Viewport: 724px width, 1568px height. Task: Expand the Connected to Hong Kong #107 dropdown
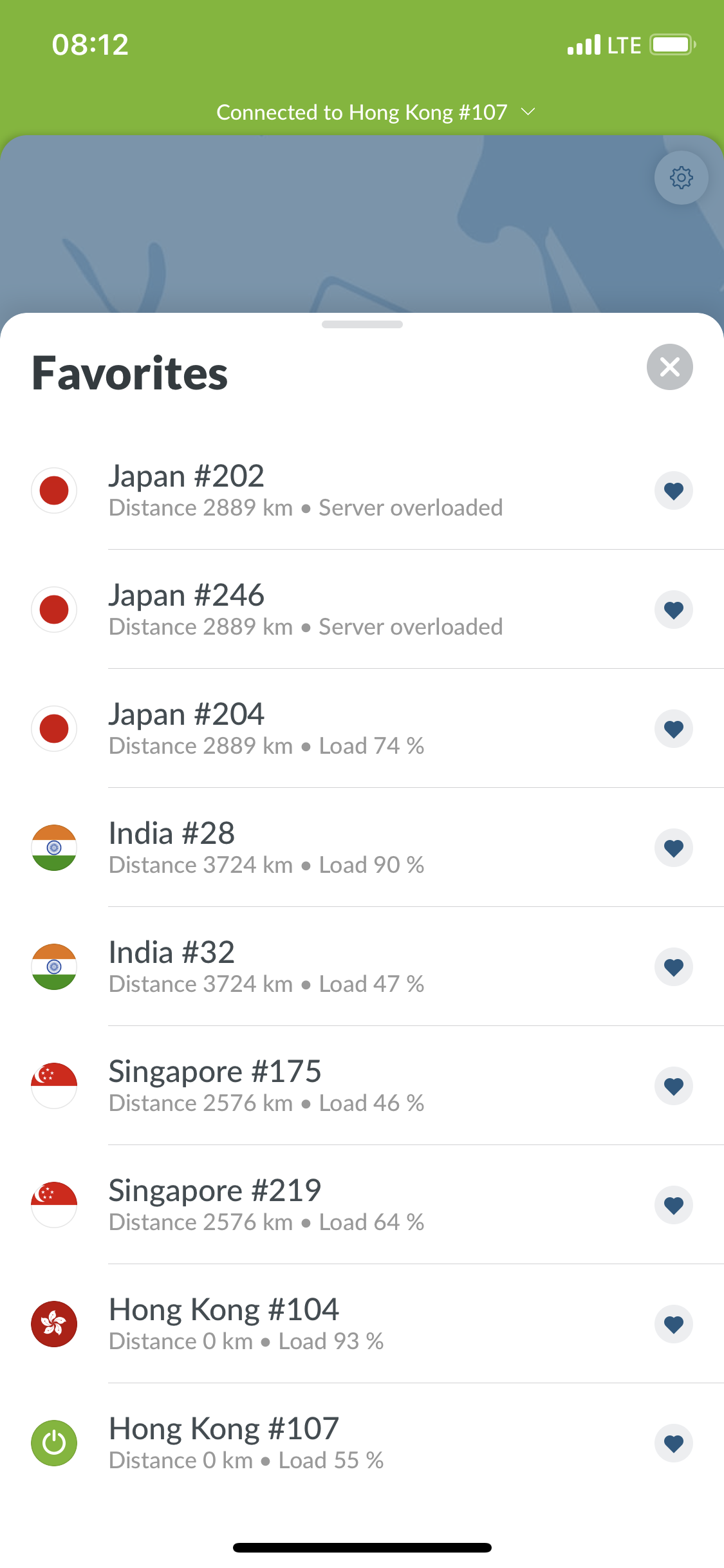376,113
